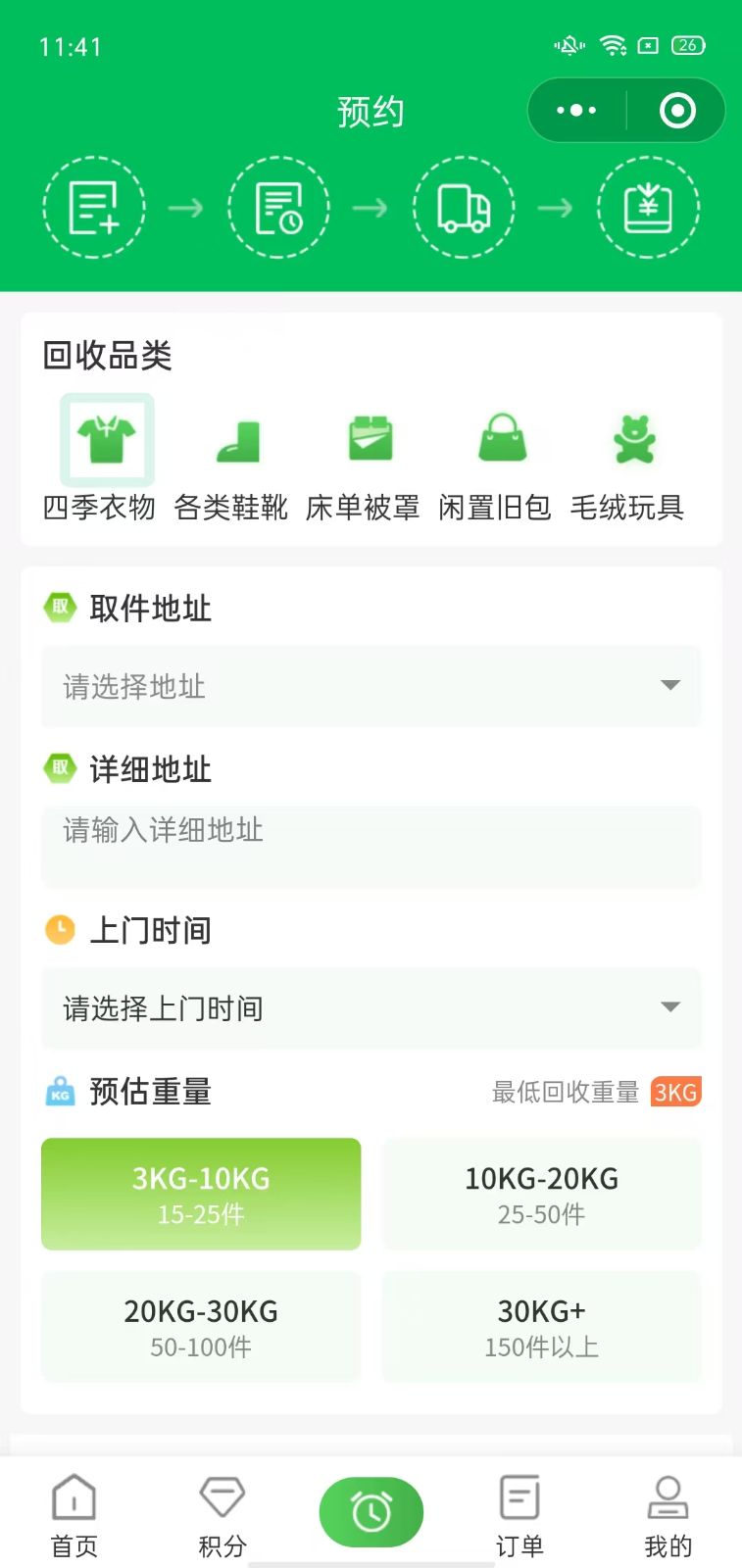
Task: Pick the 30KG+ weight option
Action: 541,1327
